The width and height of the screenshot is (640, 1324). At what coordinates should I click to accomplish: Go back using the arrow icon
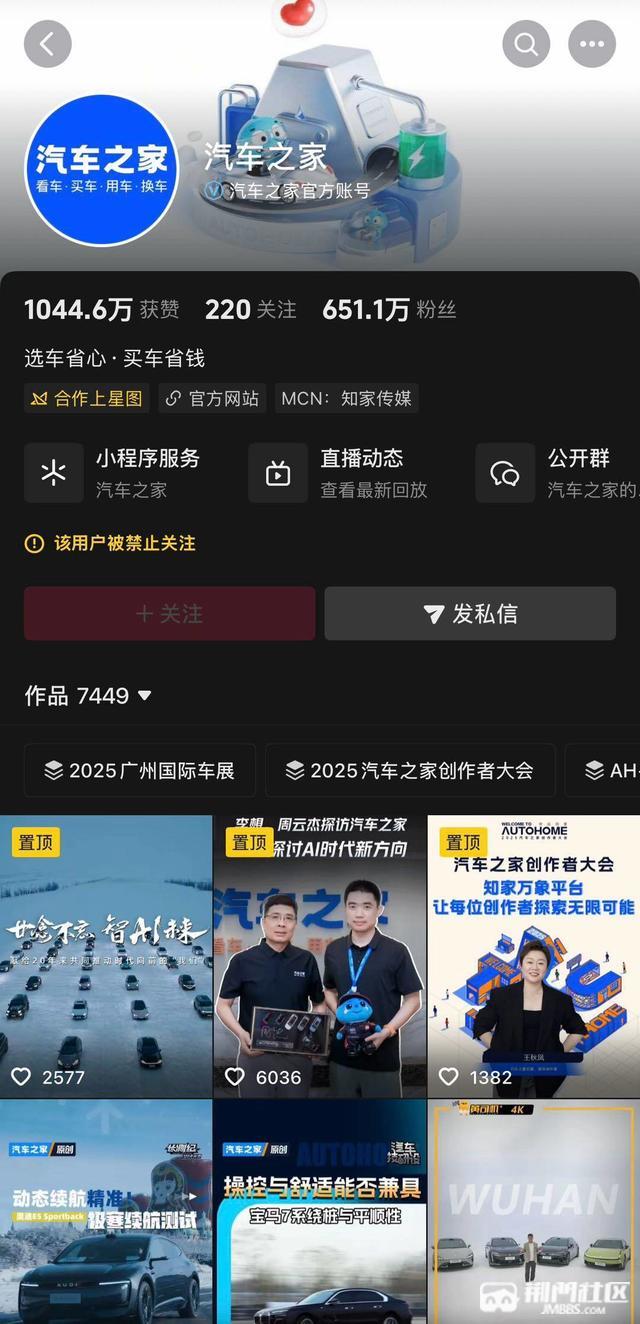click(x=48, y=45)
